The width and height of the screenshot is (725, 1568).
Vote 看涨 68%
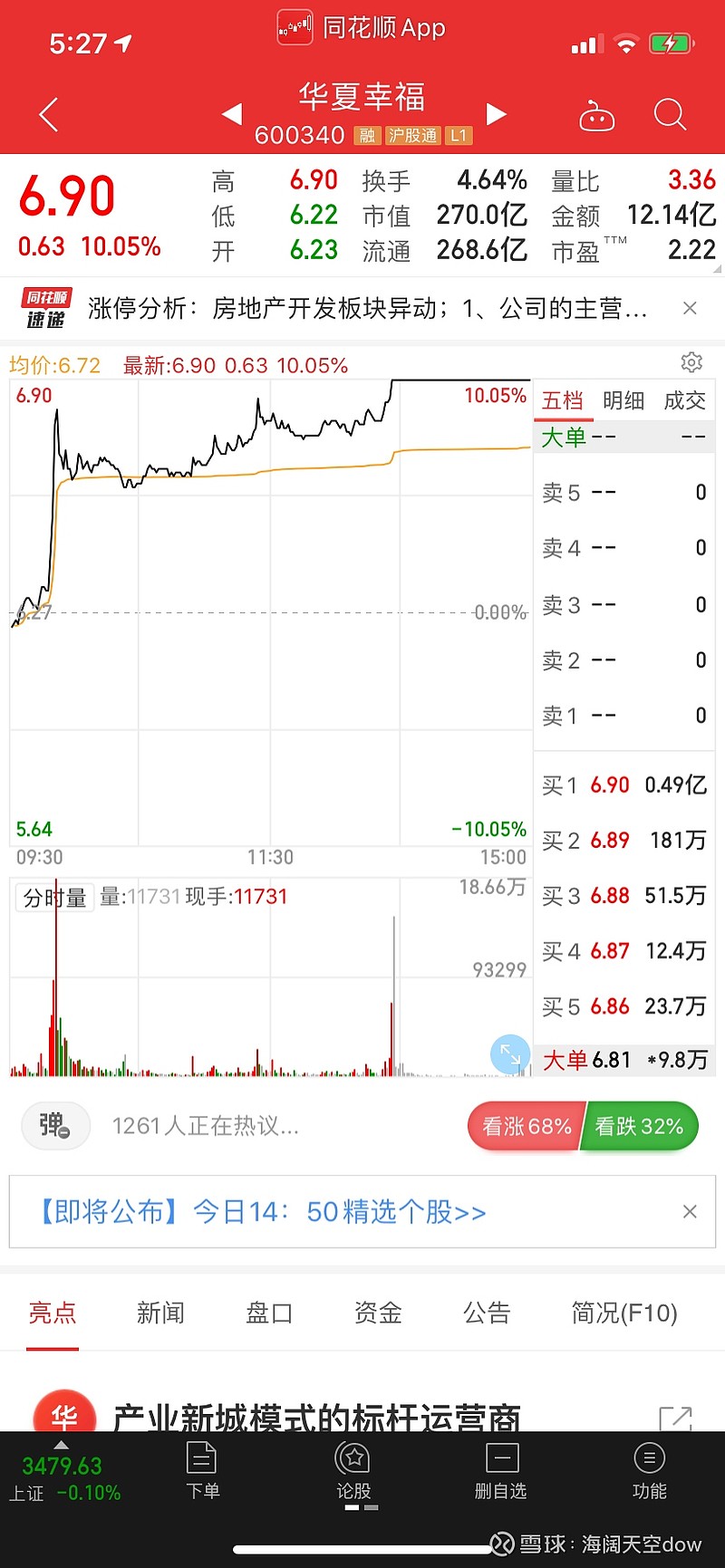(527, 1127)
